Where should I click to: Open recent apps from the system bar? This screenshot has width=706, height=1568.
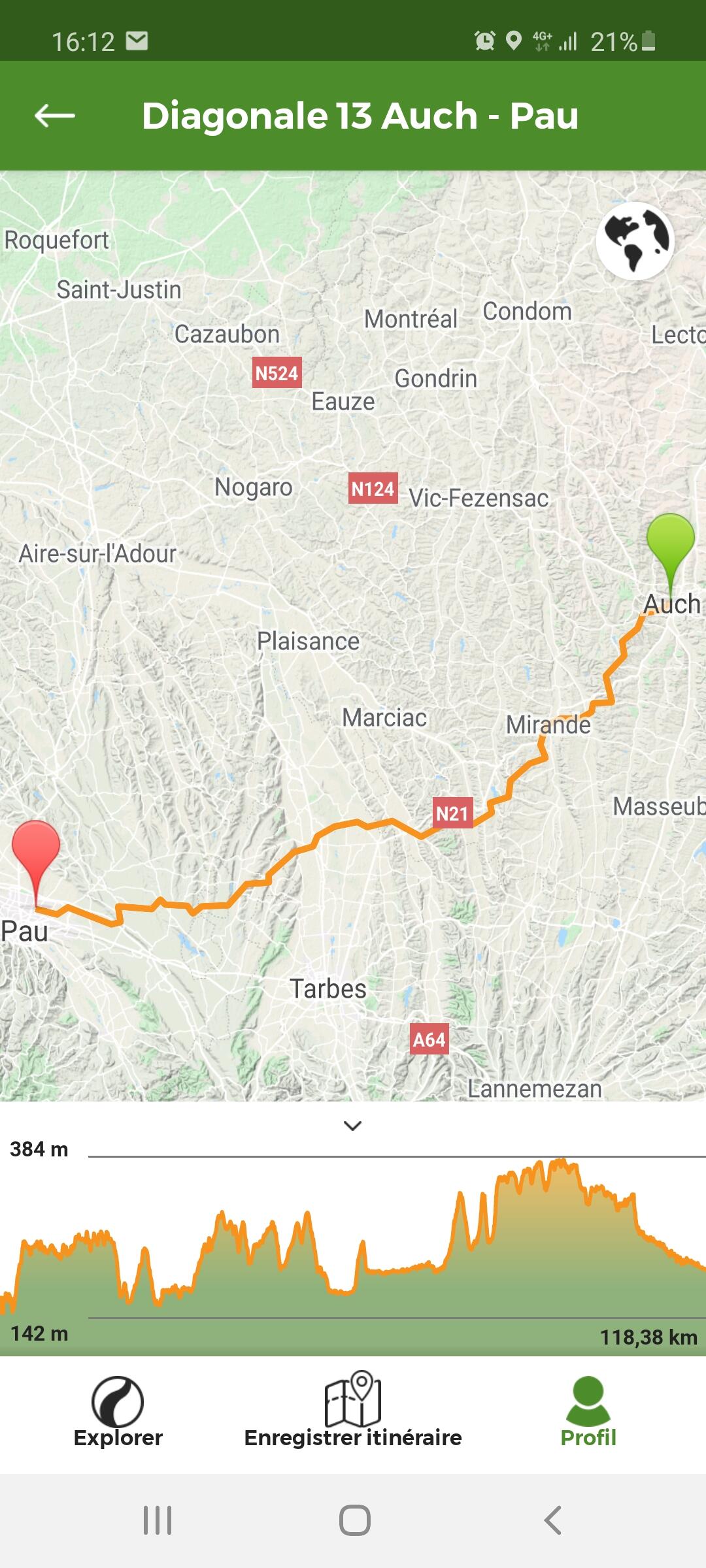(158, 1520)
